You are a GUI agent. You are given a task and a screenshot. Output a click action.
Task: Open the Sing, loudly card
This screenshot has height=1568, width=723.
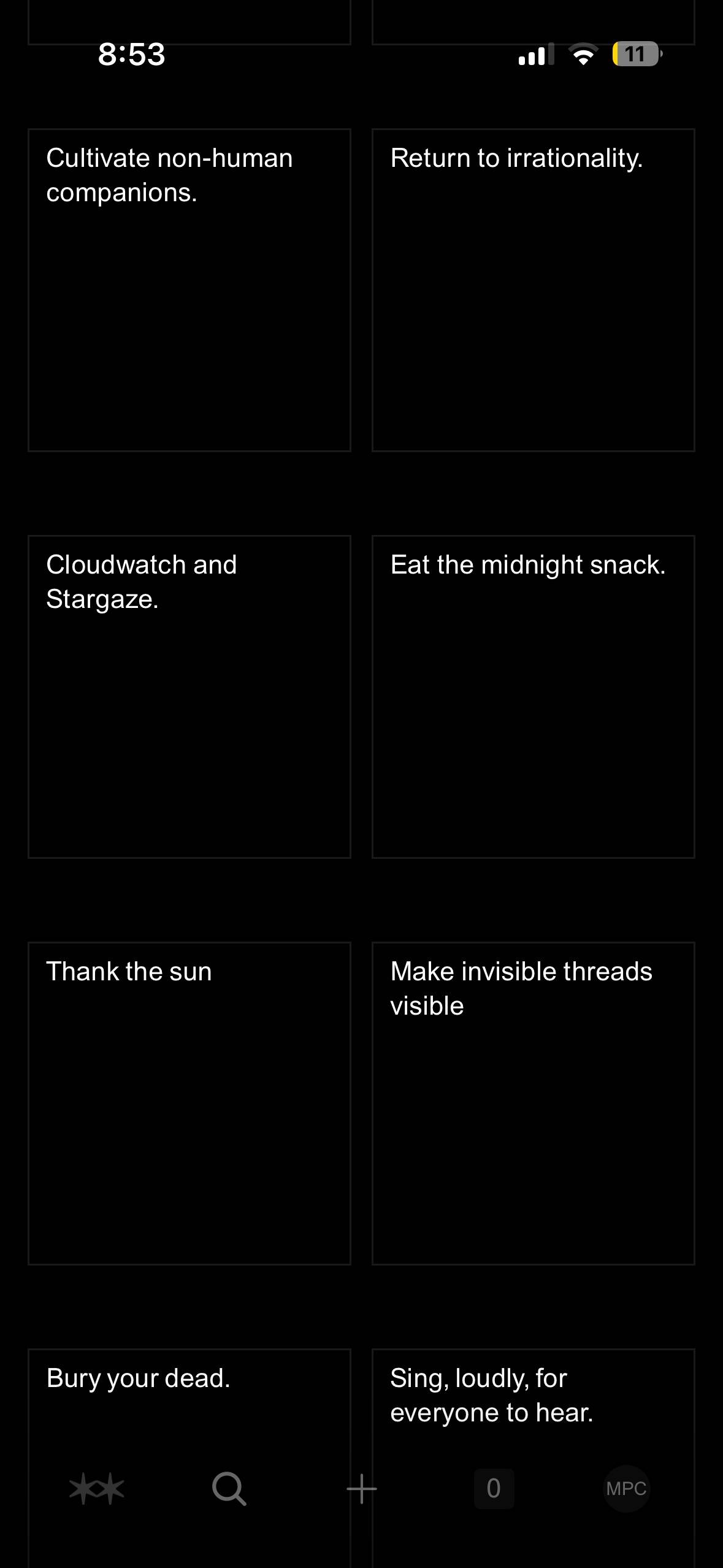tap(533, 1405)
